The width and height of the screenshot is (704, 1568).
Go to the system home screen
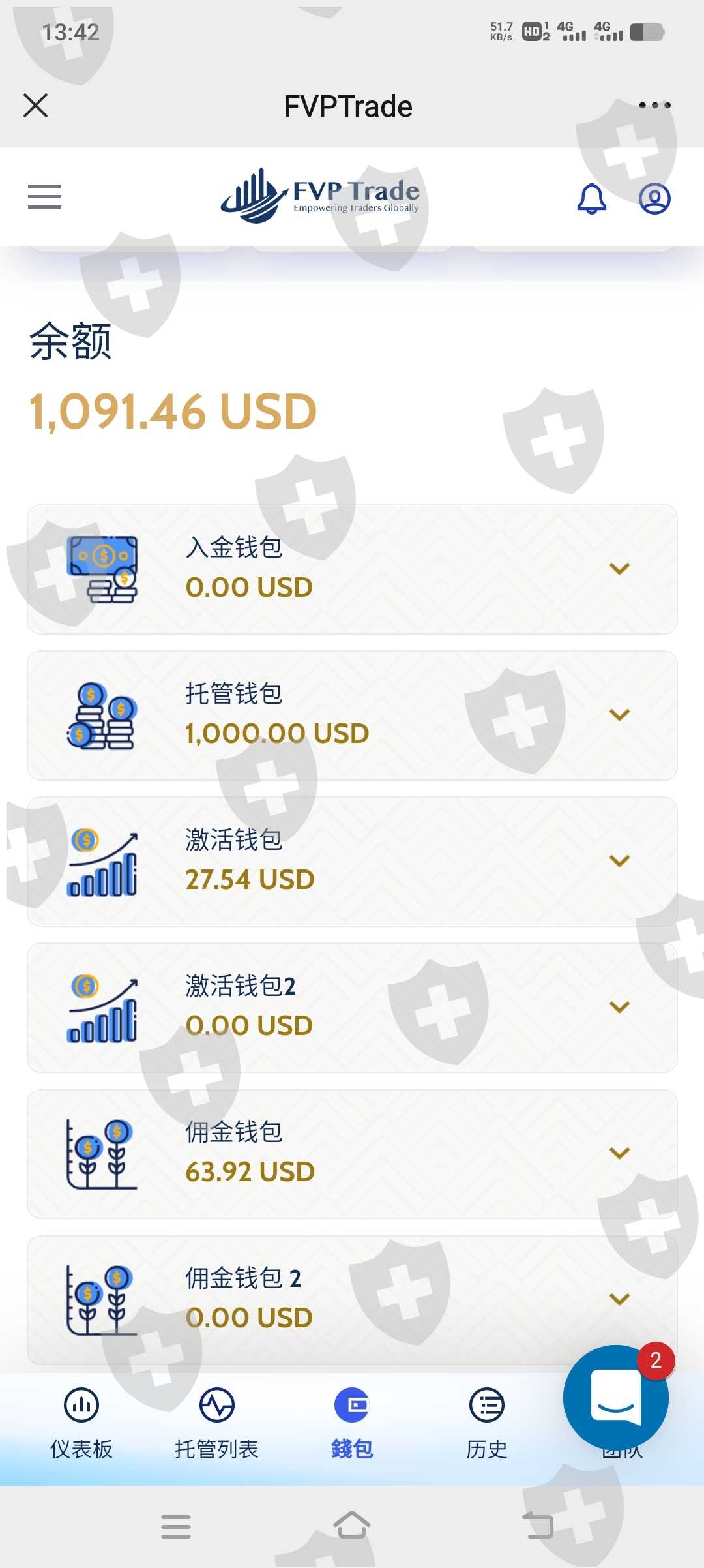[352, 1526]
